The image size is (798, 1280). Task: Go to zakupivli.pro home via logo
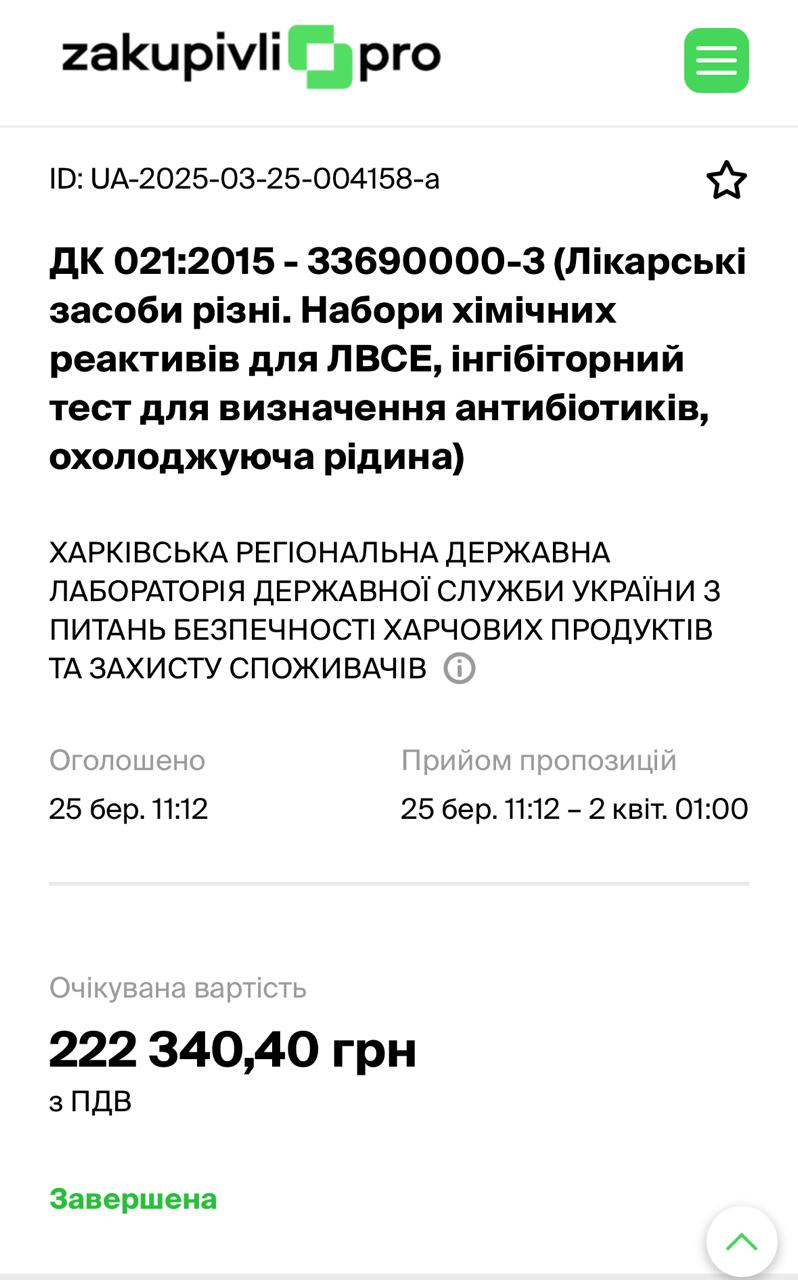click(251, 57)
